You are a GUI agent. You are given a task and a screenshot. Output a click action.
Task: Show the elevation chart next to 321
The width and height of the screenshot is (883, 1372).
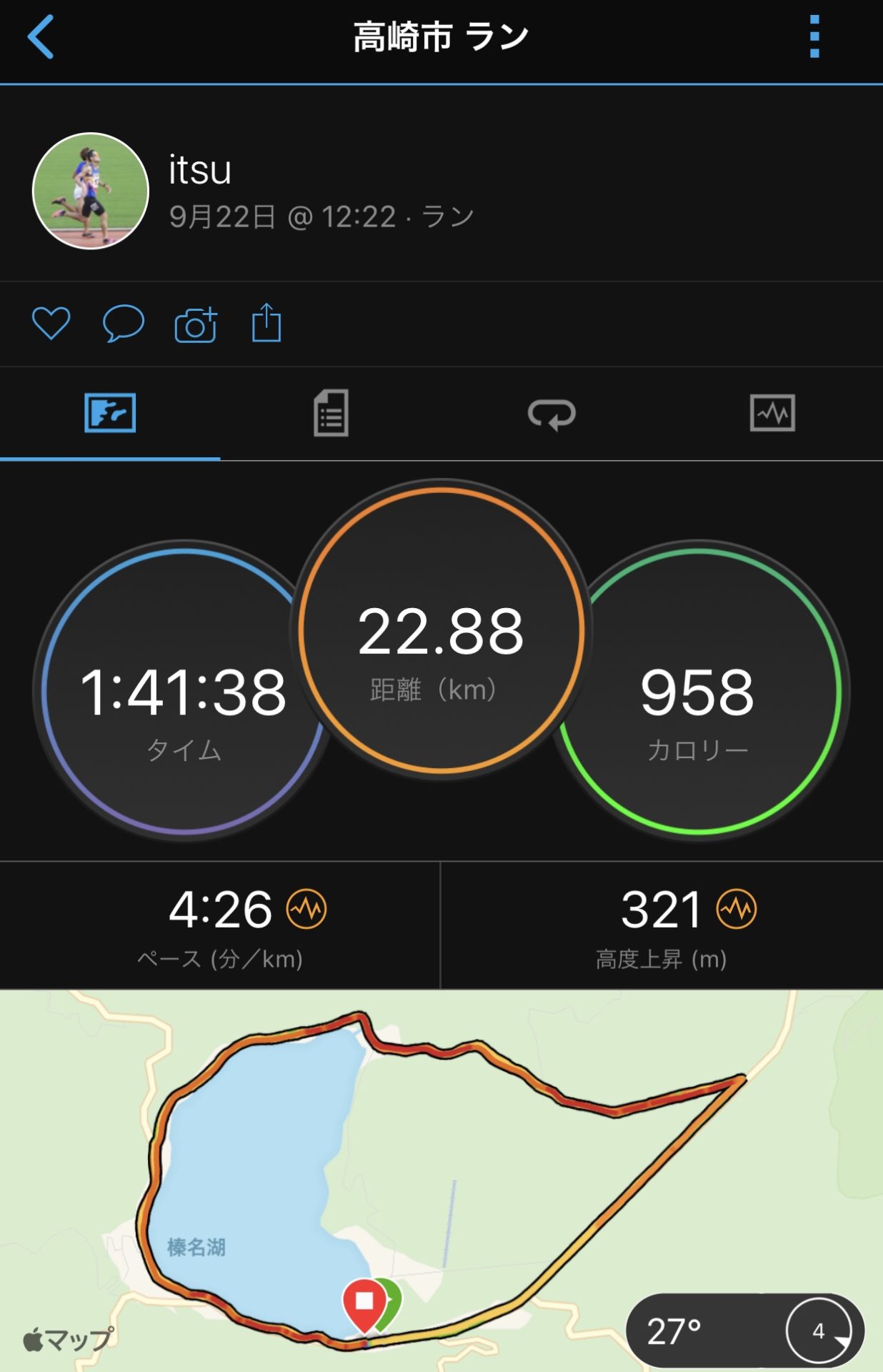737,909
